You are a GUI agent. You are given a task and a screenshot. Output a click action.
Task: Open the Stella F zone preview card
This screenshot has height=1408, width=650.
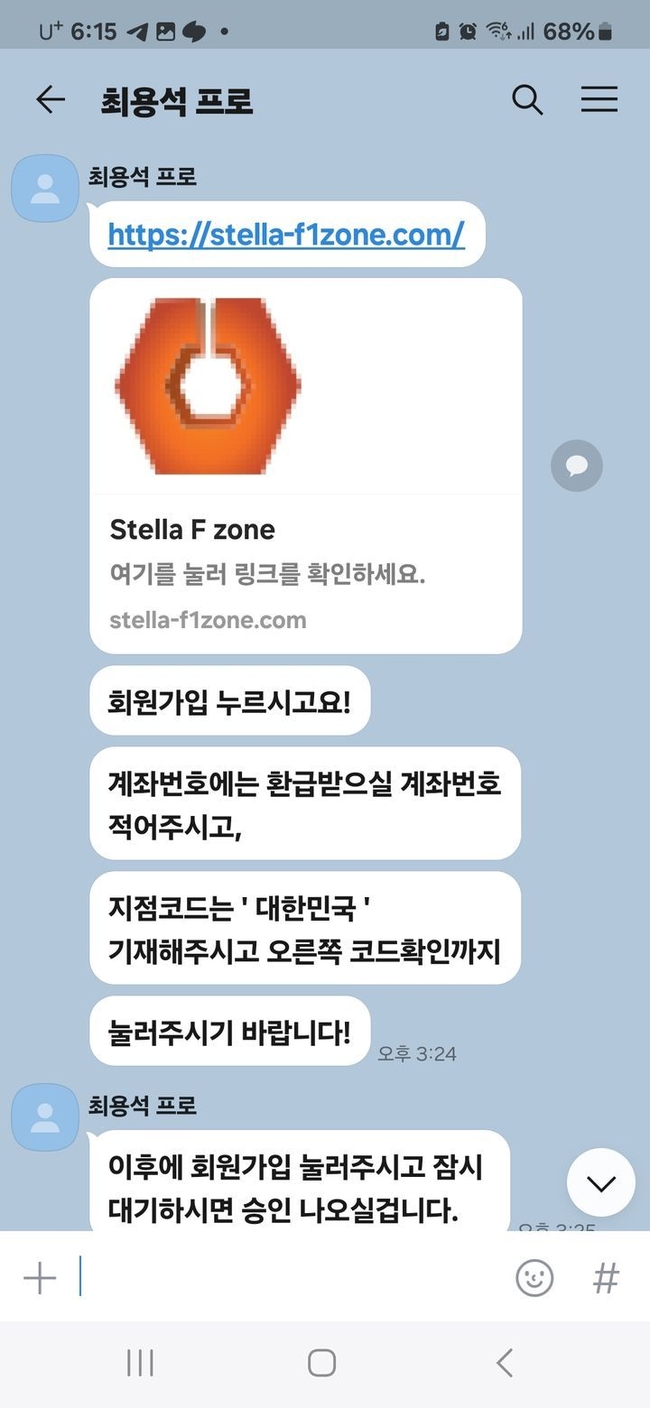point(305,466)
